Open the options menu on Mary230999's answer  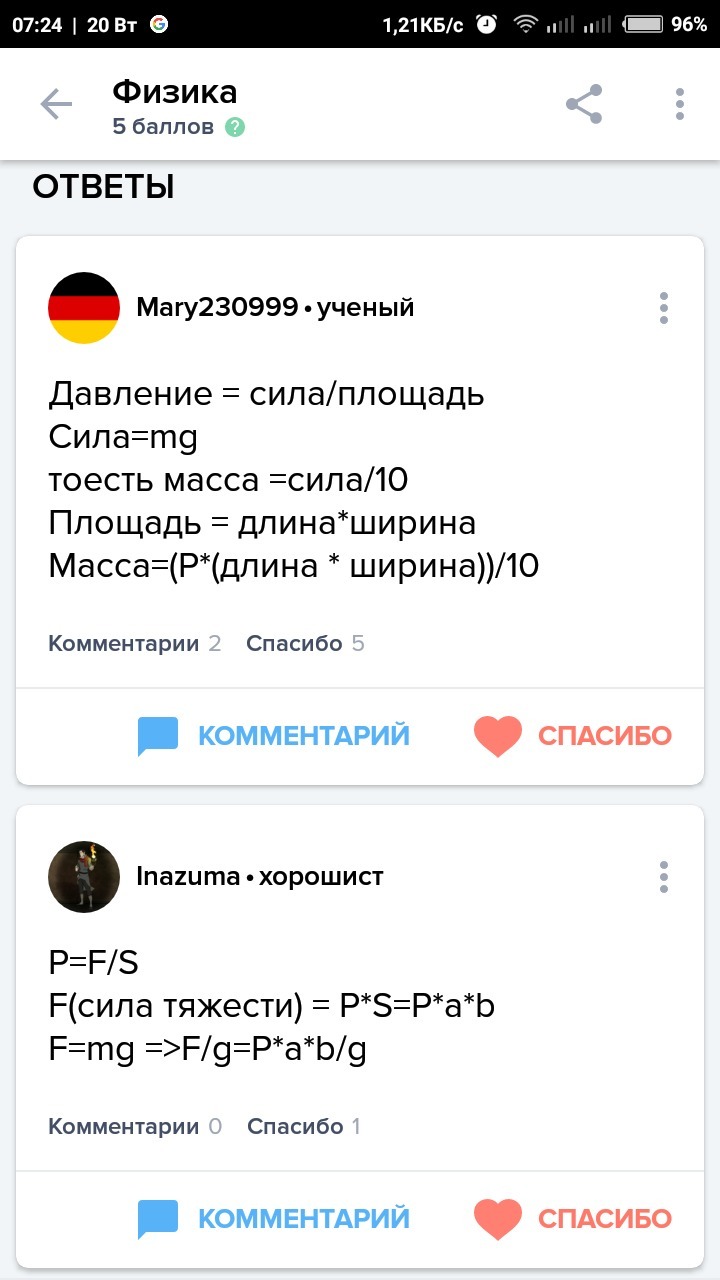click(663, 309)
